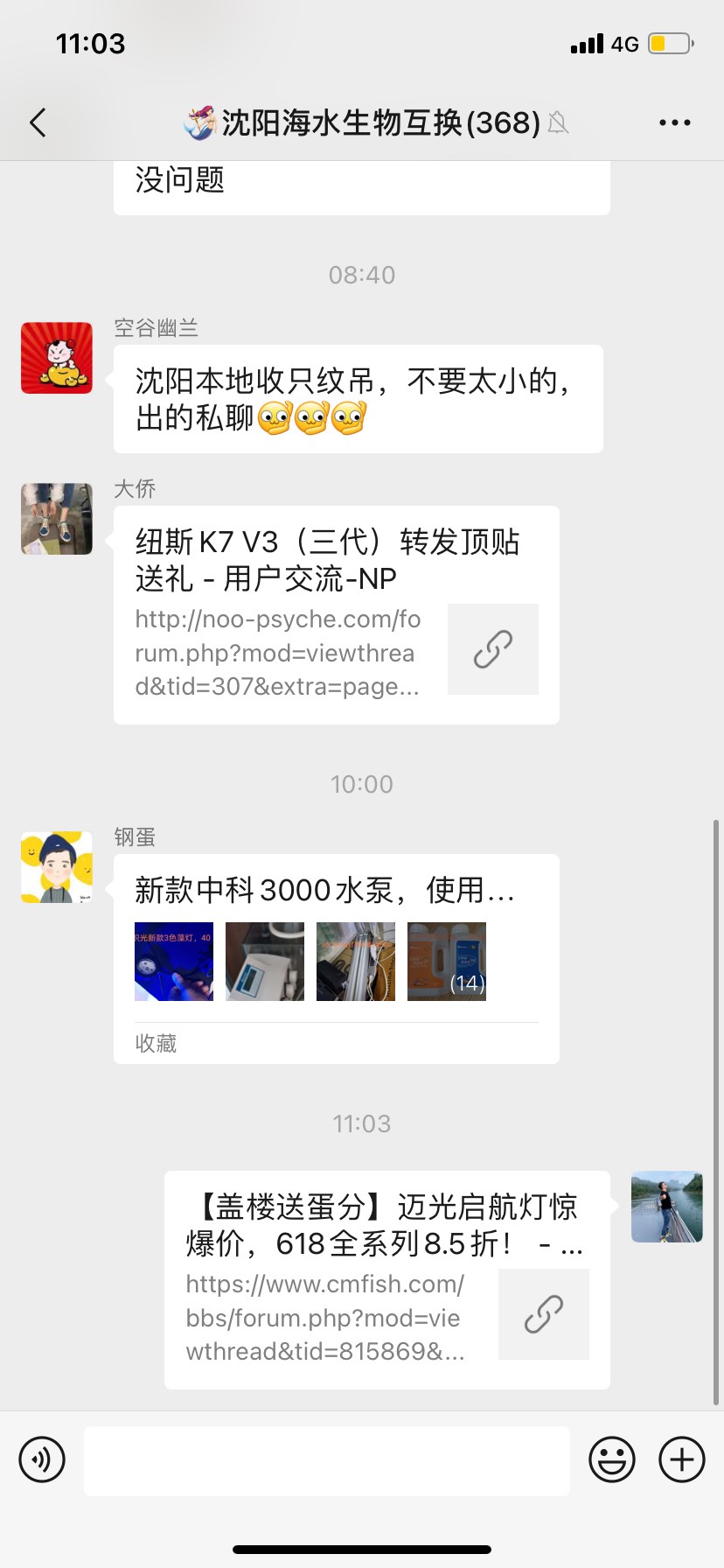The height and width of the screenshot is (1568, 724).
Task: Tap 钢蛋's avatar
Action: (x=57, y=867)
